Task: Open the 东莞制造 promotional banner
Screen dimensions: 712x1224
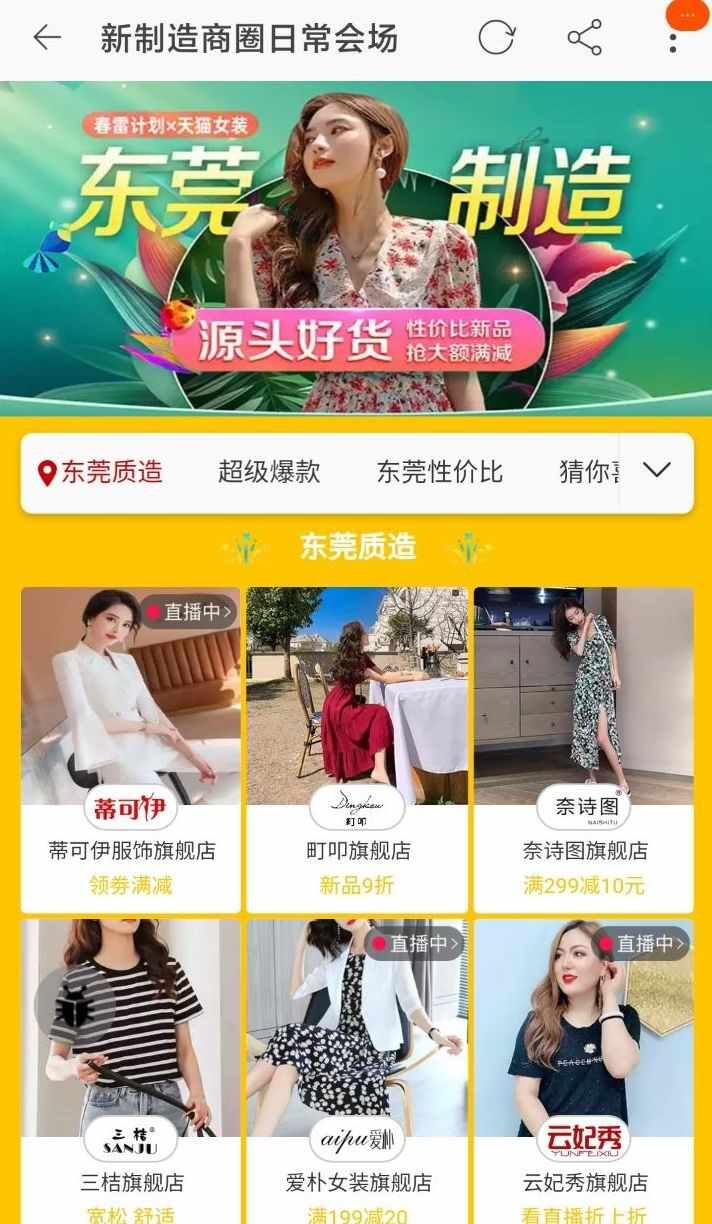Action: click(356, 247)
